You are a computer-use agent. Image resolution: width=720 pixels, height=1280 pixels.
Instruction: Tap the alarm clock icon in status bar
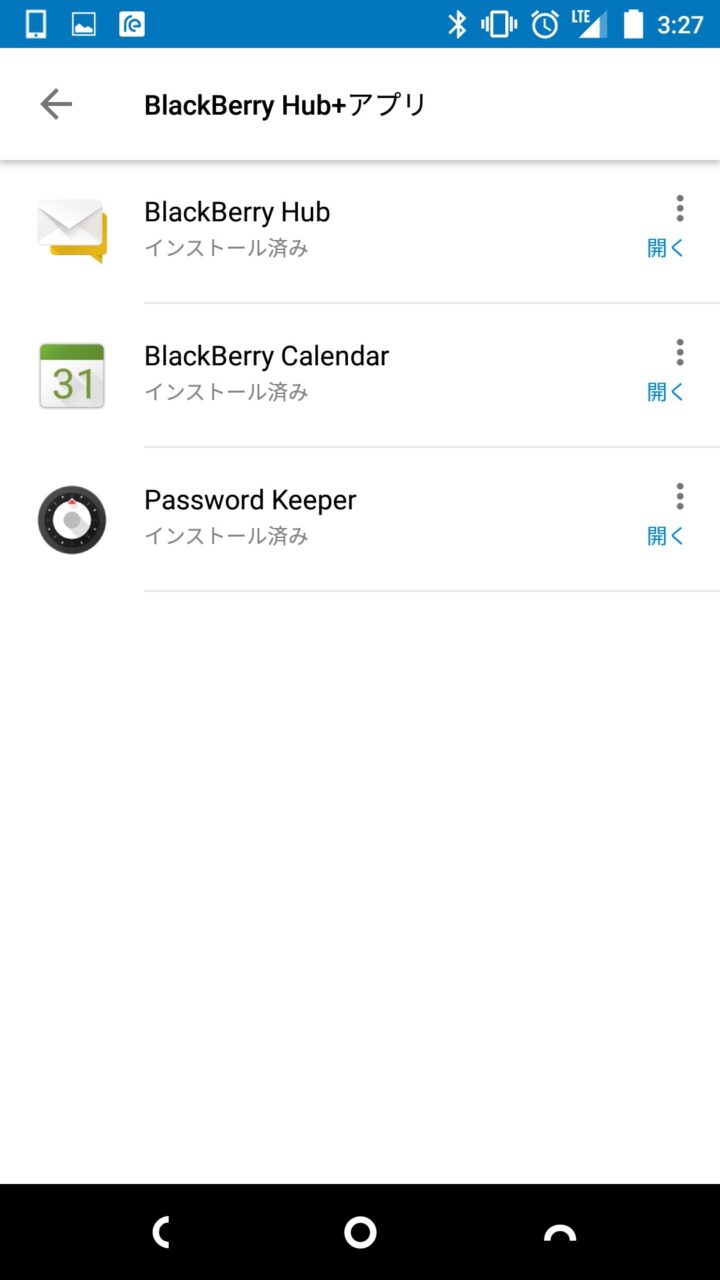coord(543,24)
